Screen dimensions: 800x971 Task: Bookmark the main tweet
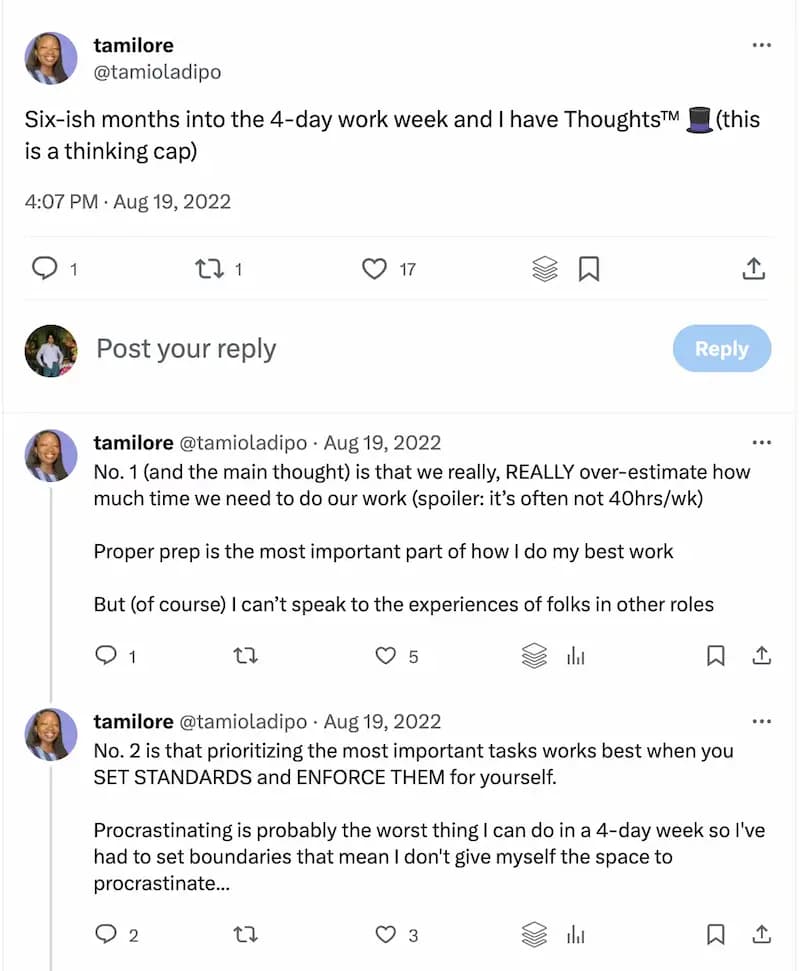coord(589,269)
